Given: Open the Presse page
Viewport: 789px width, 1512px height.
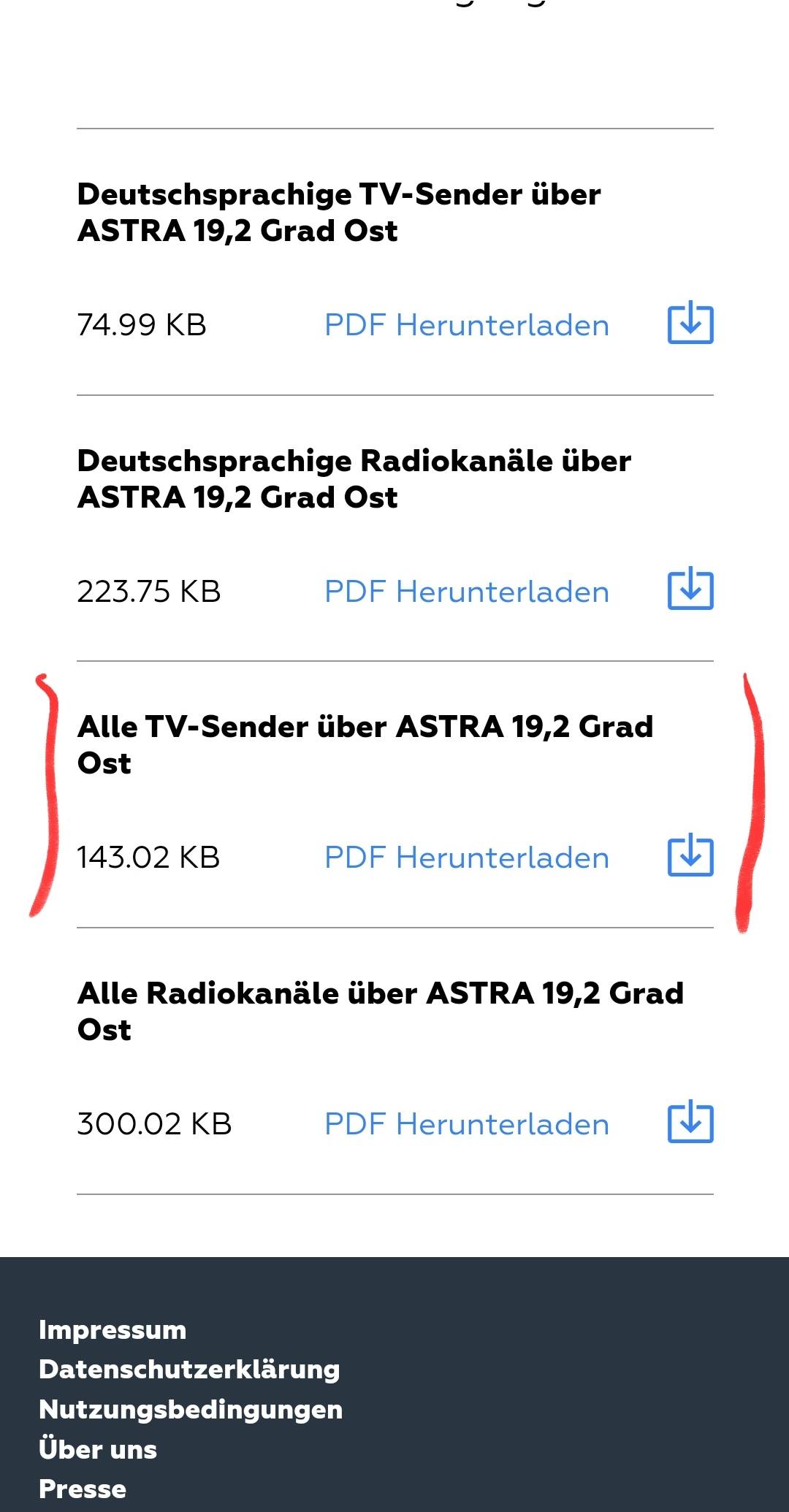Looking at the screenshot, I should pyautogui.click(x=82, y=1489).
